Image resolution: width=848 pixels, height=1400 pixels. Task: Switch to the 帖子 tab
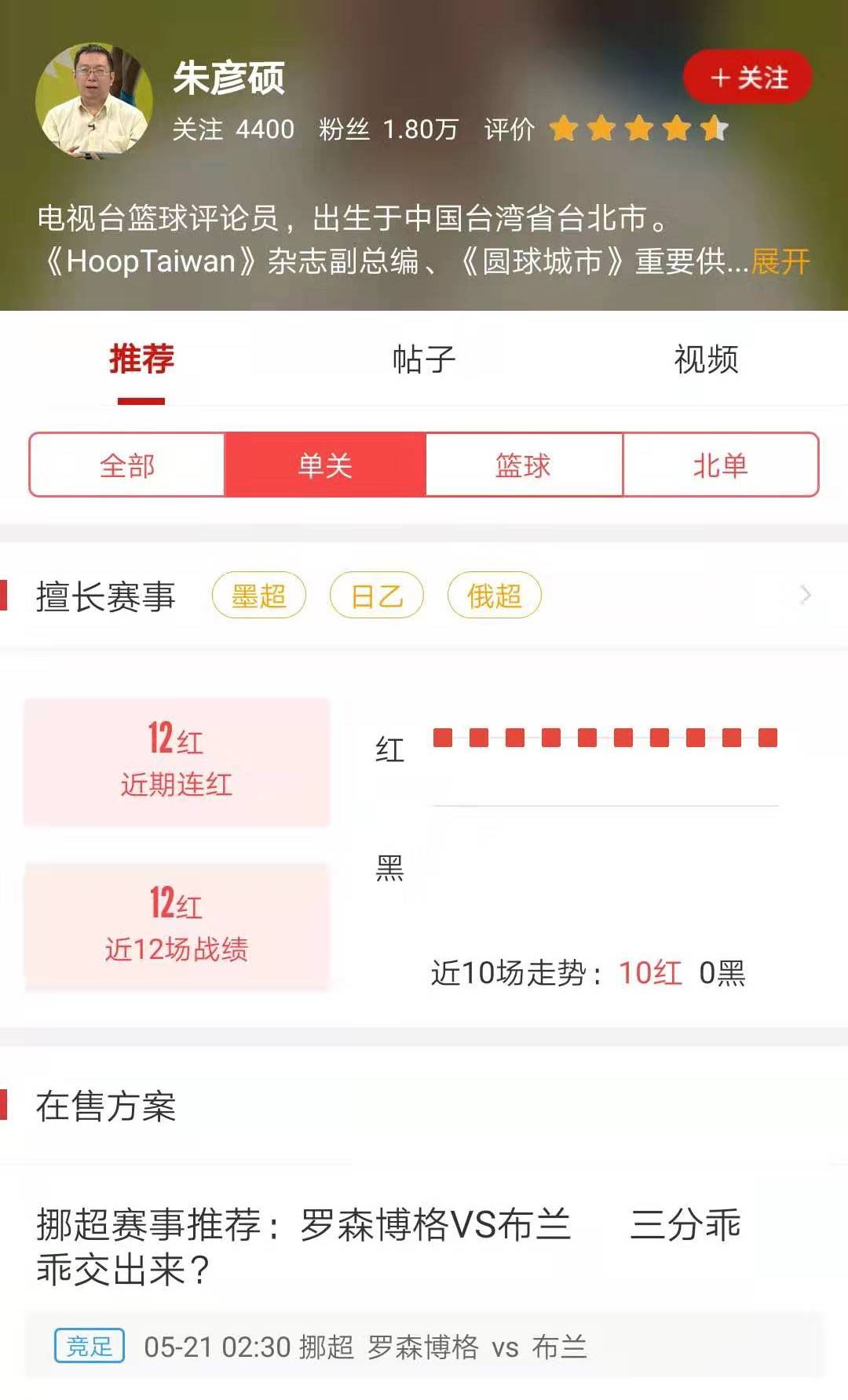coord(424,360)
